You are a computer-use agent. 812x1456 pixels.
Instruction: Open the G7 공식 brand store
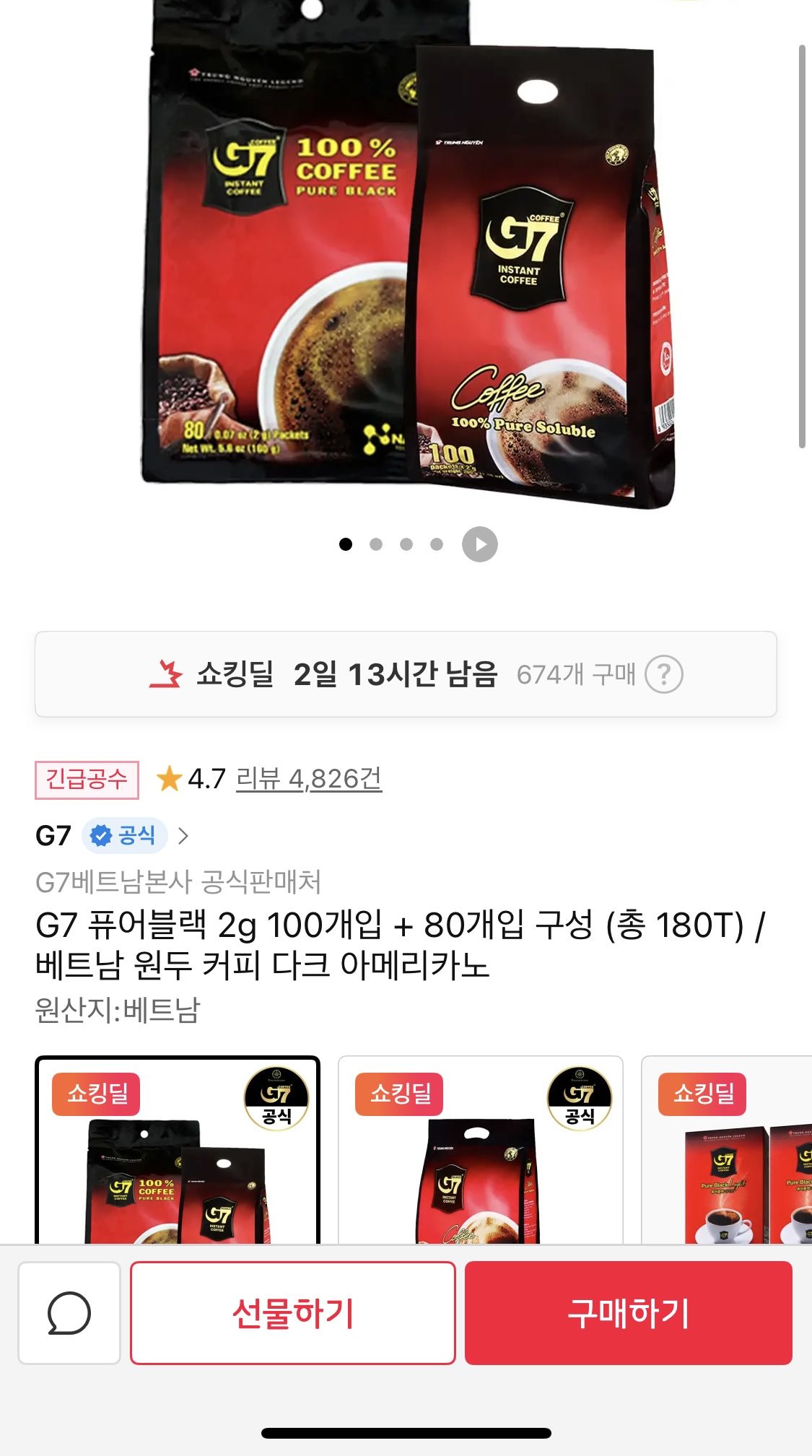[112, 836]
